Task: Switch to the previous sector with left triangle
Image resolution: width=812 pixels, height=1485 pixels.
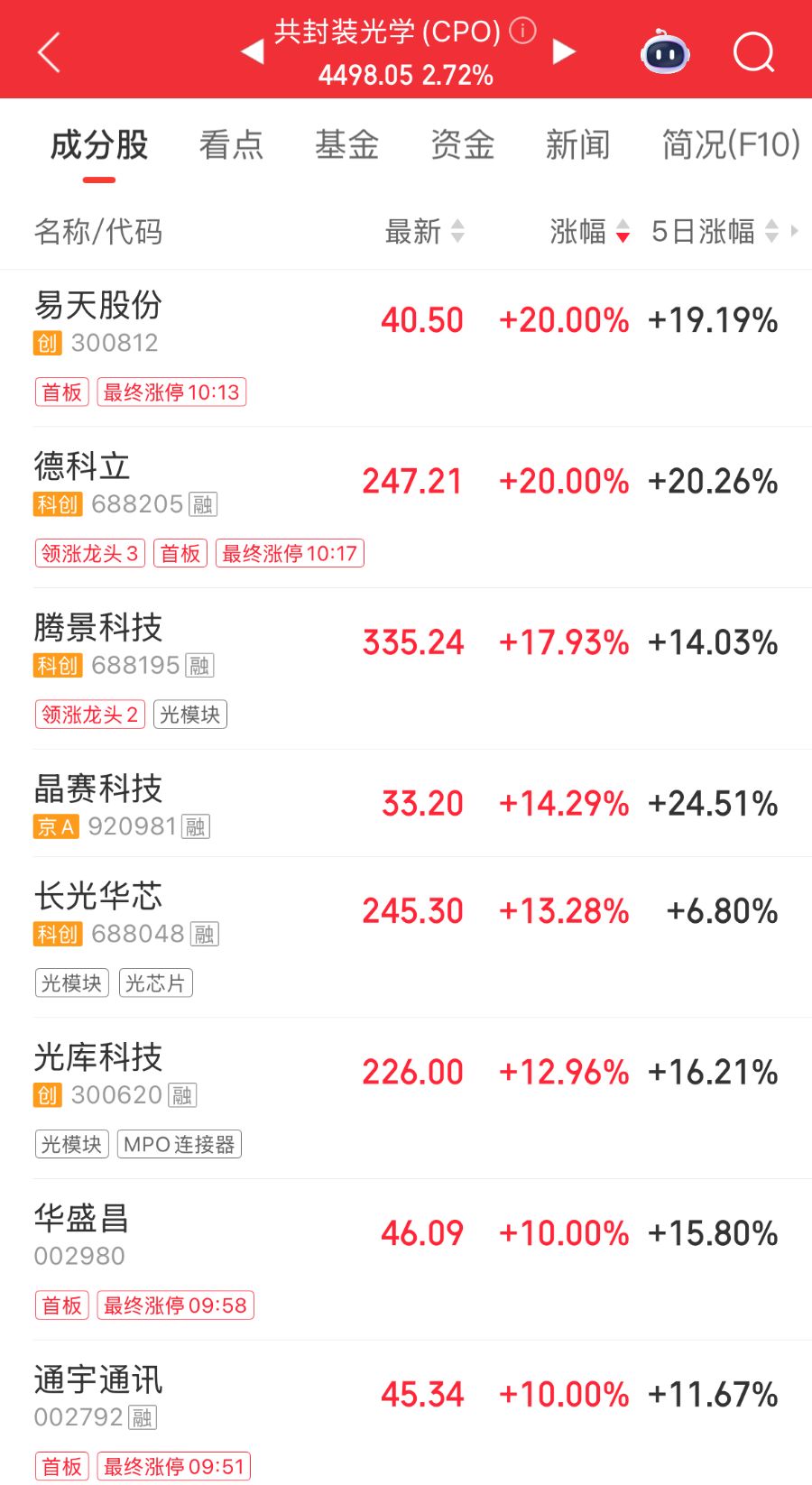Action: pyautogui.click(x=252, y=52)
